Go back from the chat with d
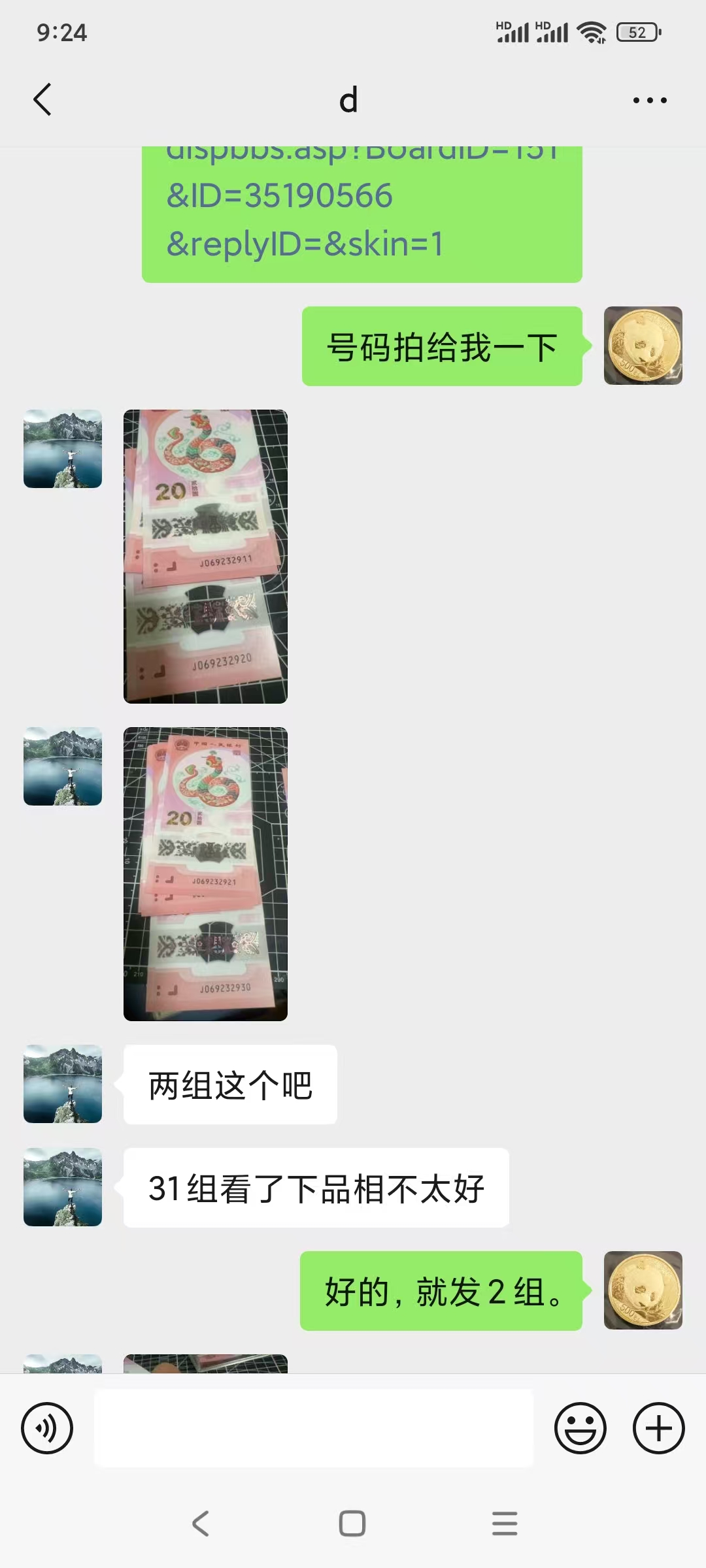Image resolution: width=706 pixels, height=1568 pixels. pyautogui.click(x=43, y=100)
